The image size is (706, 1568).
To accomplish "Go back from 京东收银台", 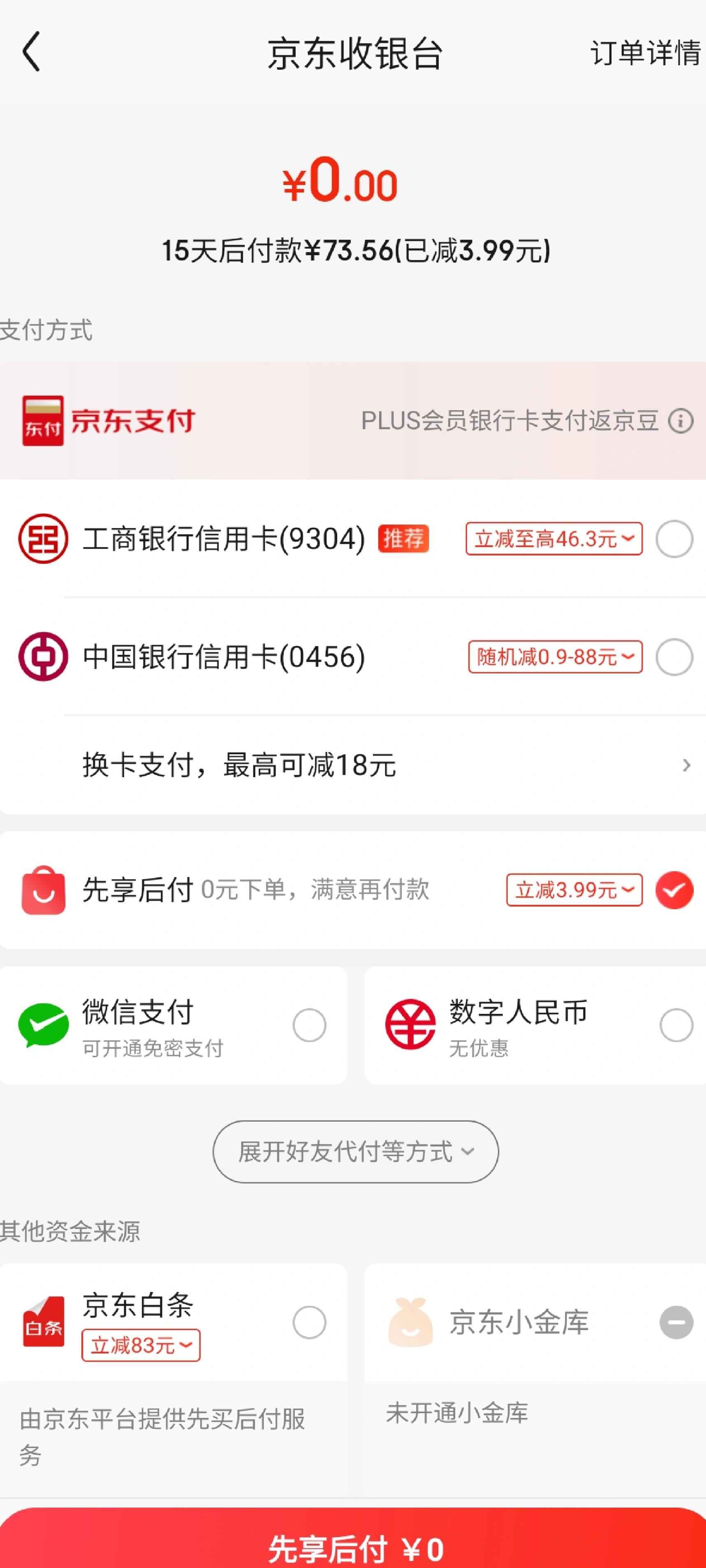I will pos(32,52).
